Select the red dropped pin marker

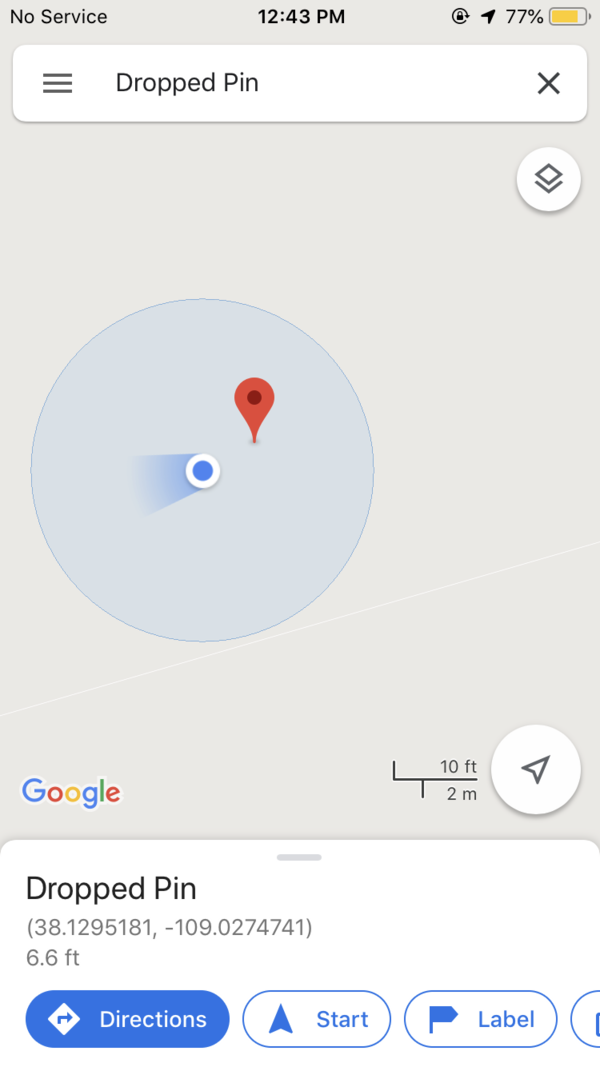[254, 405]
